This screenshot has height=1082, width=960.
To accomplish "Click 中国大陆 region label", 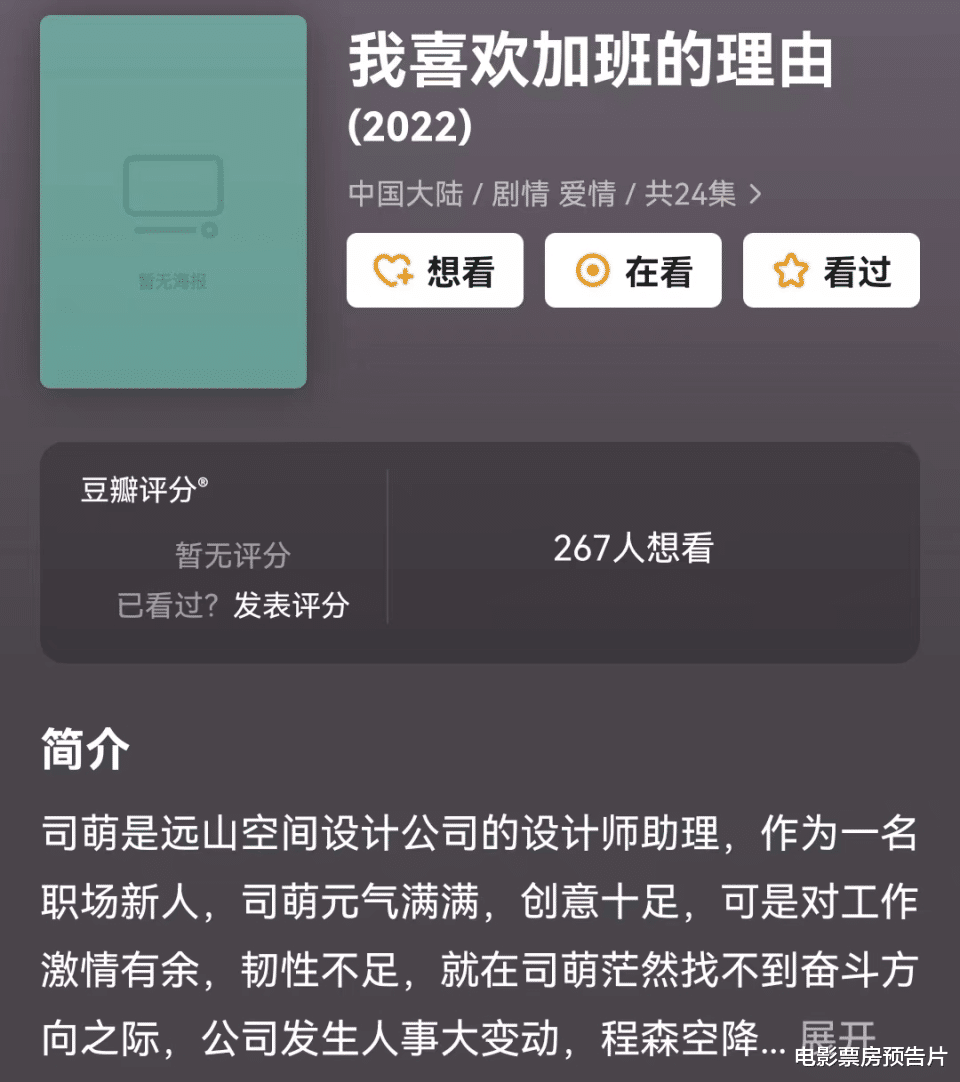I will 405,195.
